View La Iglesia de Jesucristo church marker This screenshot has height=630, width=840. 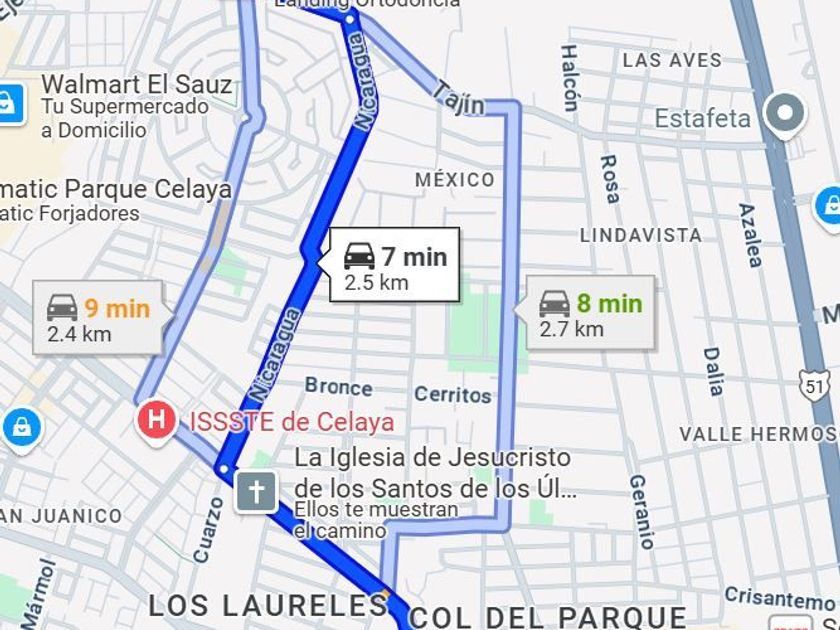[x=256, y=492]
